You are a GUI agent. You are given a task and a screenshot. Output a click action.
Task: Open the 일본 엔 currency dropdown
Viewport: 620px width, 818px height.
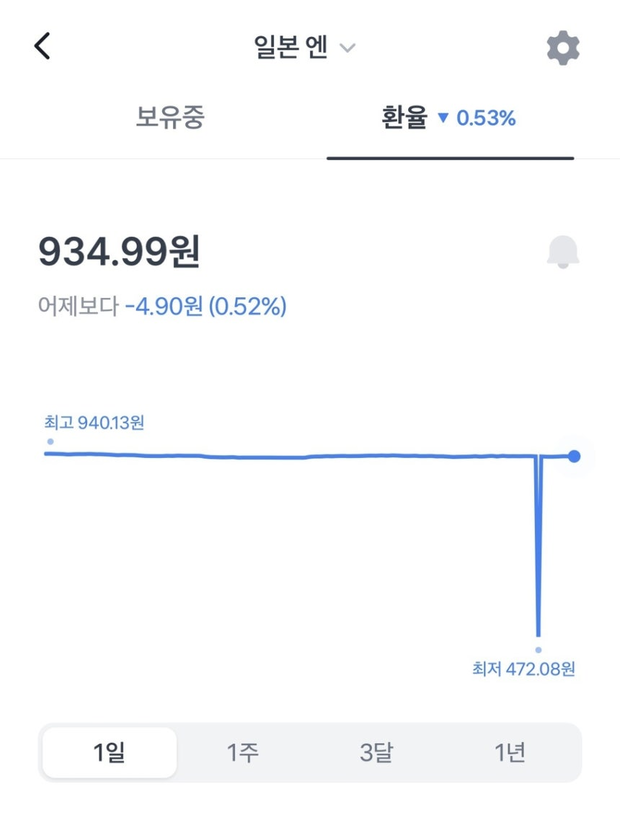pos(305,48)
